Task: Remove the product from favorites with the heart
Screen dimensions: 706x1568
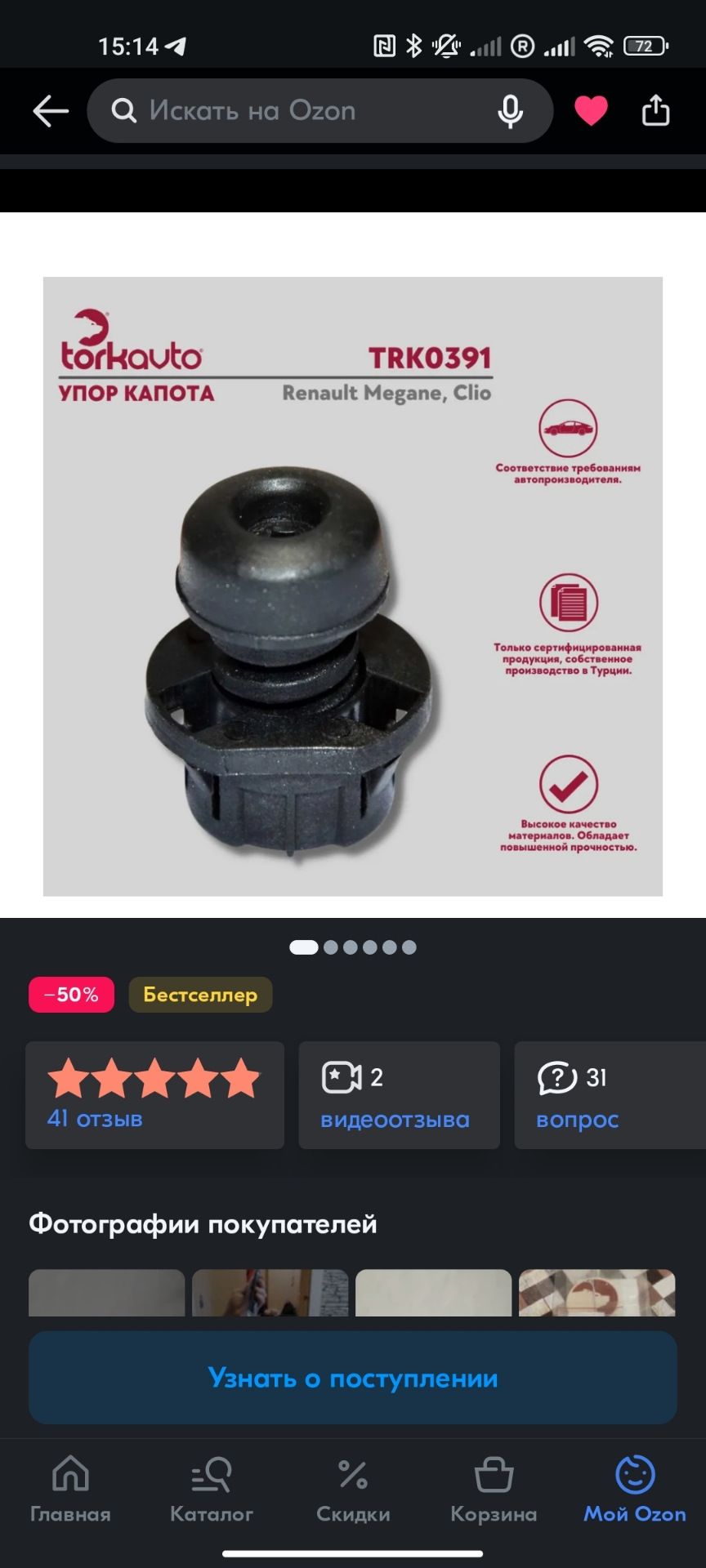Action: pyautogui.click(x=591, y=111)
